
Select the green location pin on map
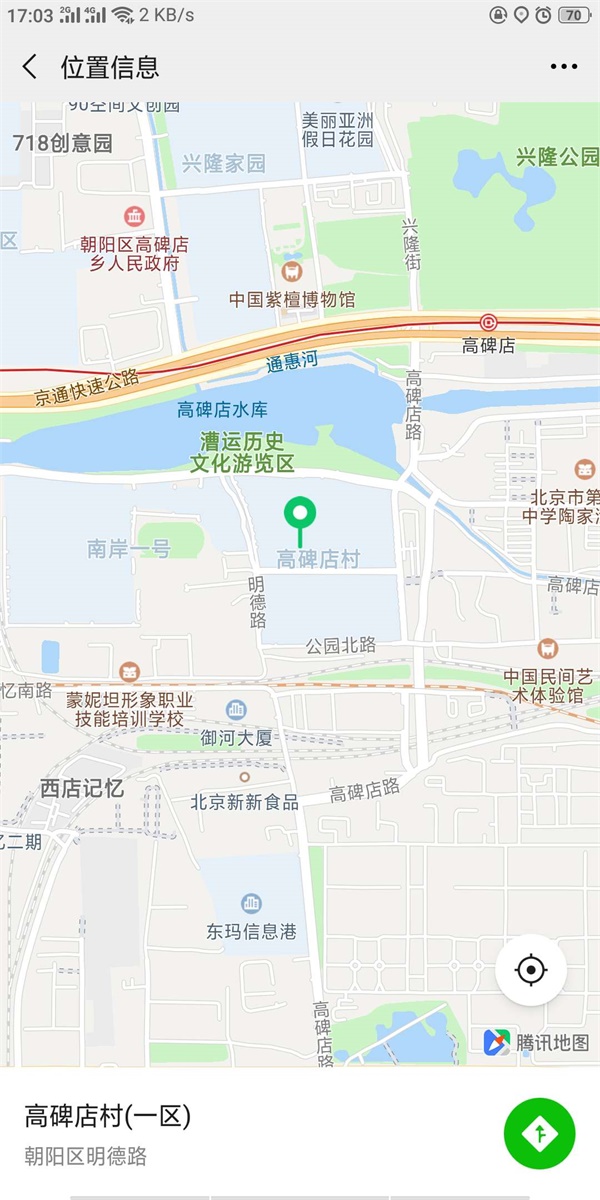[299, 516]
